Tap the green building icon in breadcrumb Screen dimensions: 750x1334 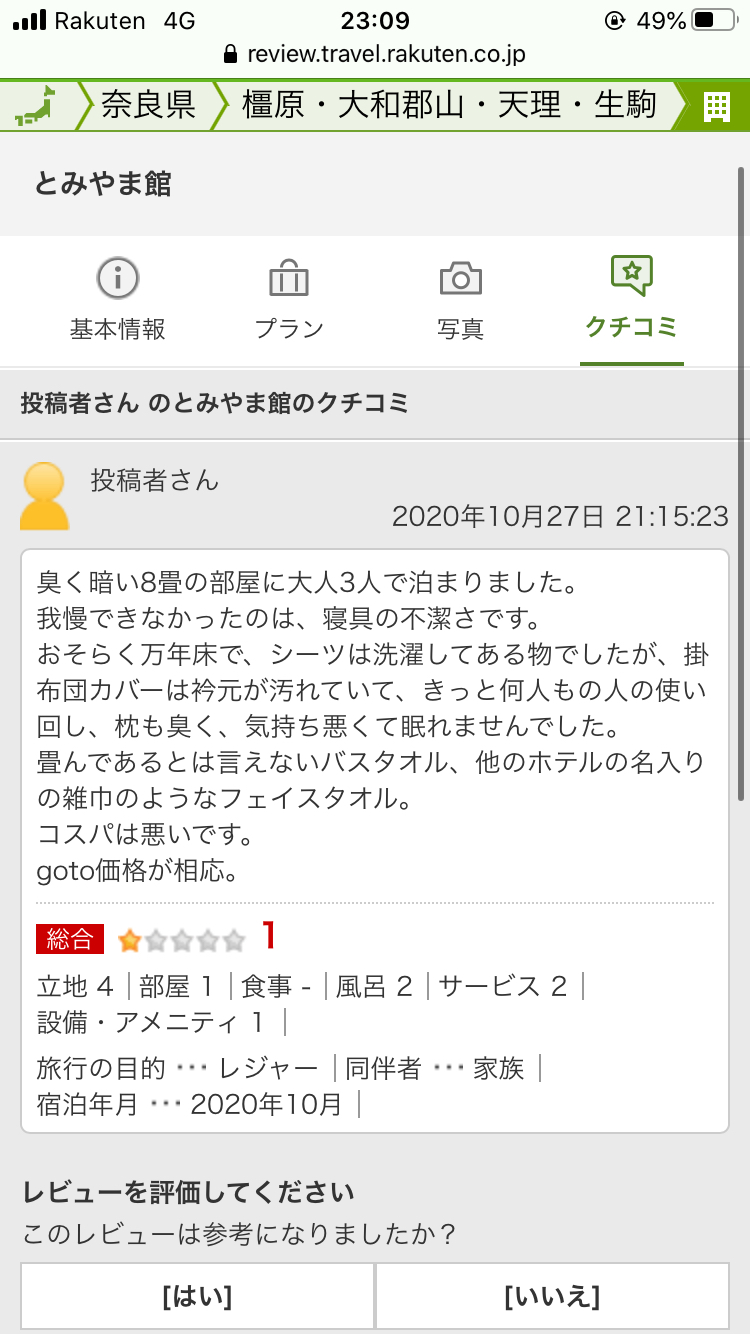(717, 105)
